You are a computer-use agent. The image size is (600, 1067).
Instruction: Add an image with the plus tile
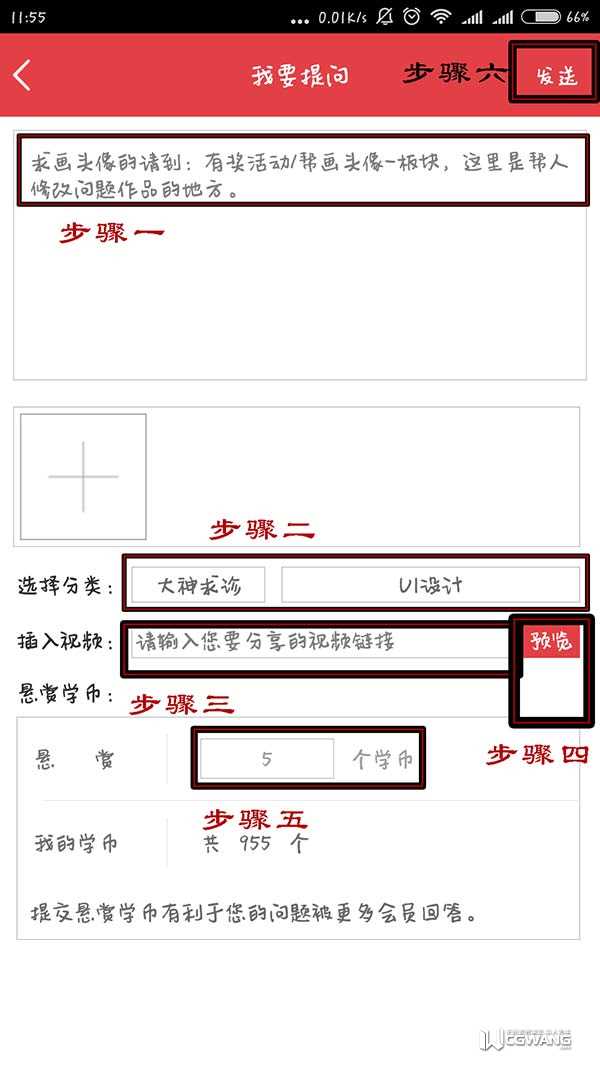(x=83, y=476)
